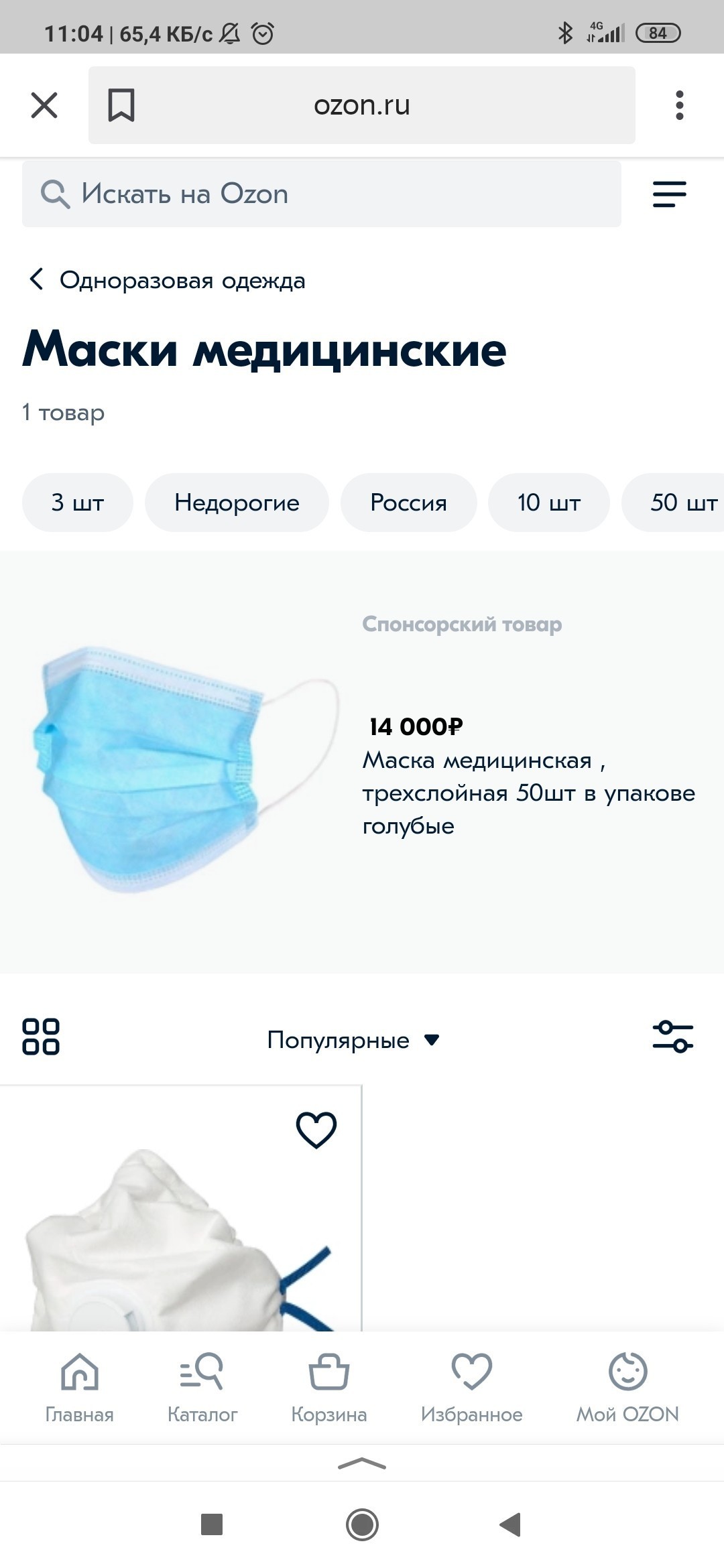Open the filter settings sliders icon

673,1037
